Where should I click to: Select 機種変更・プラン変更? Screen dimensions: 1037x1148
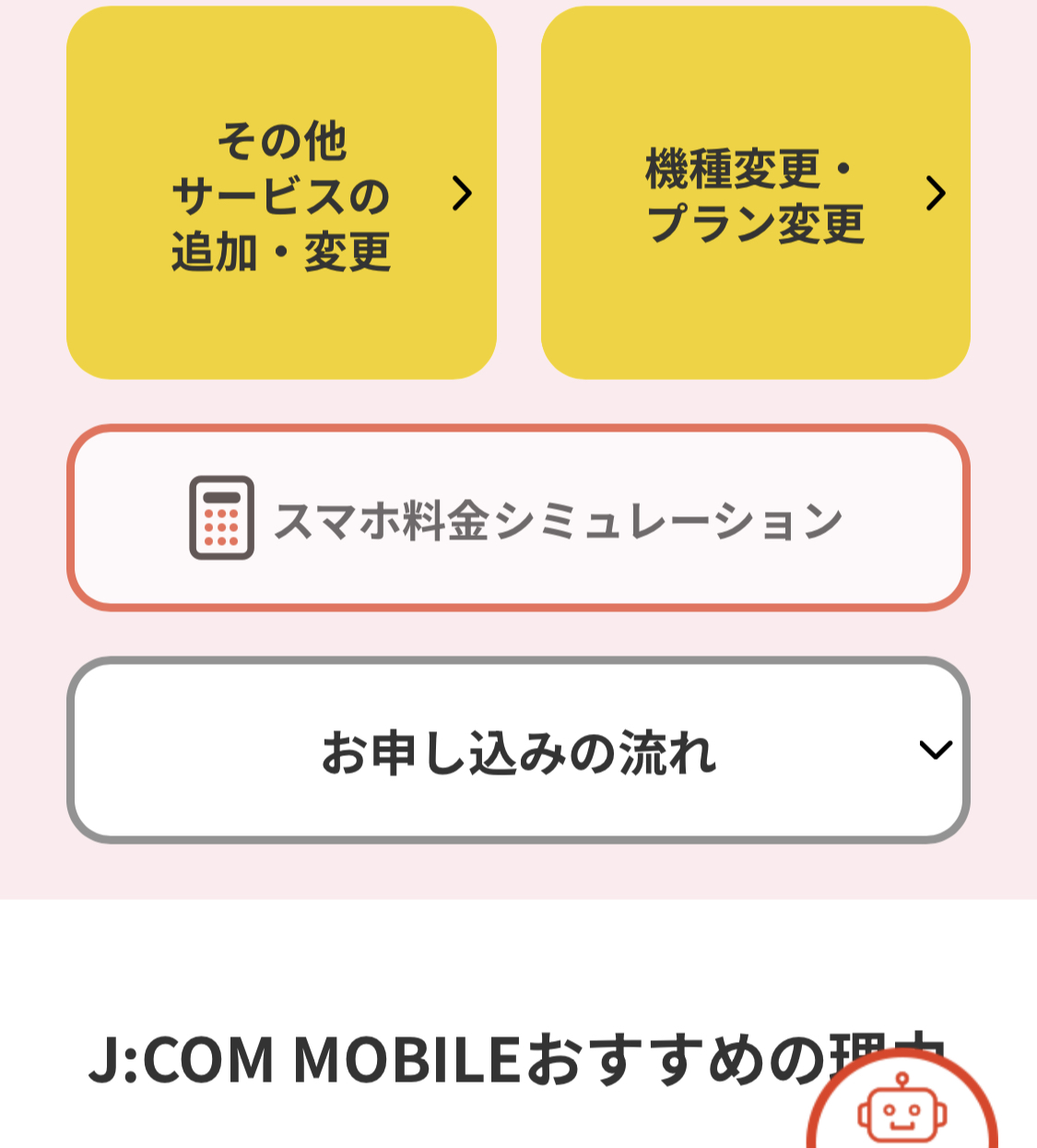click(755, 194)
